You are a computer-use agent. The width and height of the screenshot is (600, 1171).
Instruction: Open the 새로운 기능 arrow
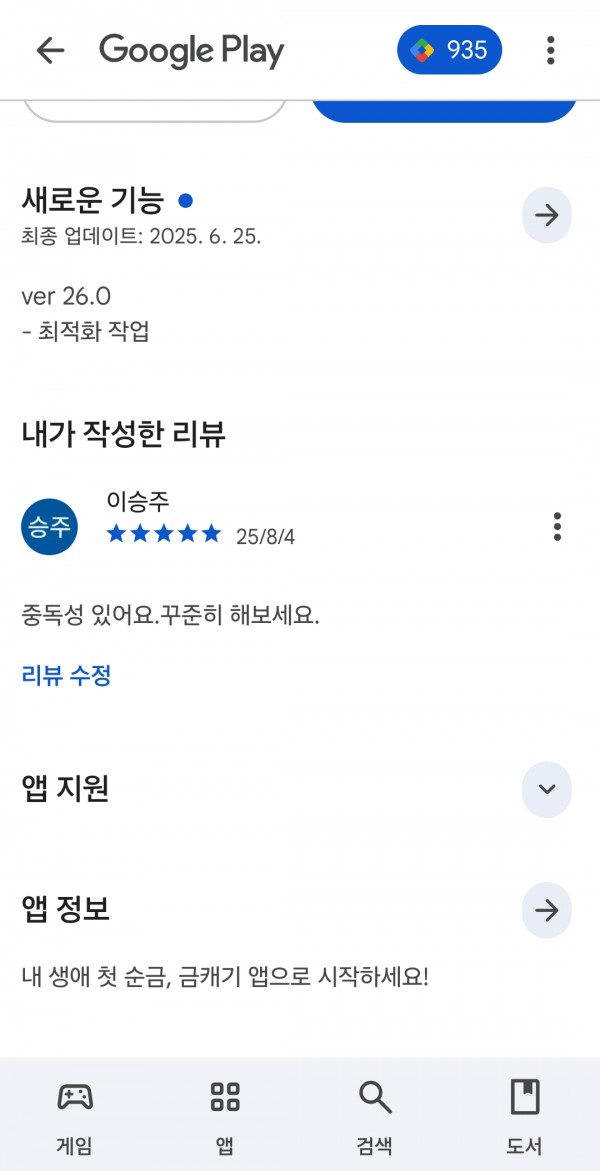click(x=546, y=215)
